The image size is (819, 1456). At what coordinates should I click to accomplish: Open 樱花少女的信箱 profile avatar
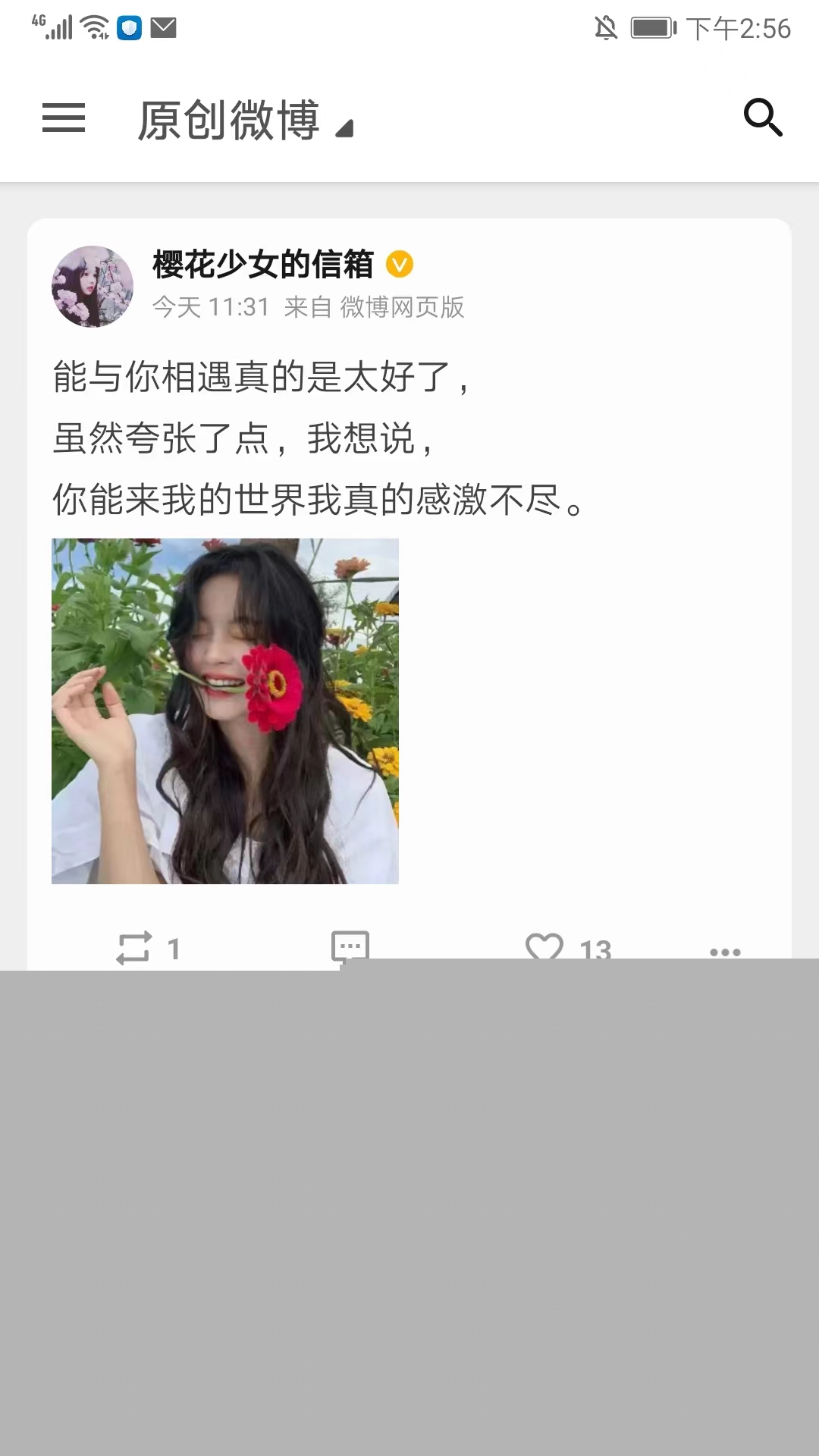tap(93, 287)
